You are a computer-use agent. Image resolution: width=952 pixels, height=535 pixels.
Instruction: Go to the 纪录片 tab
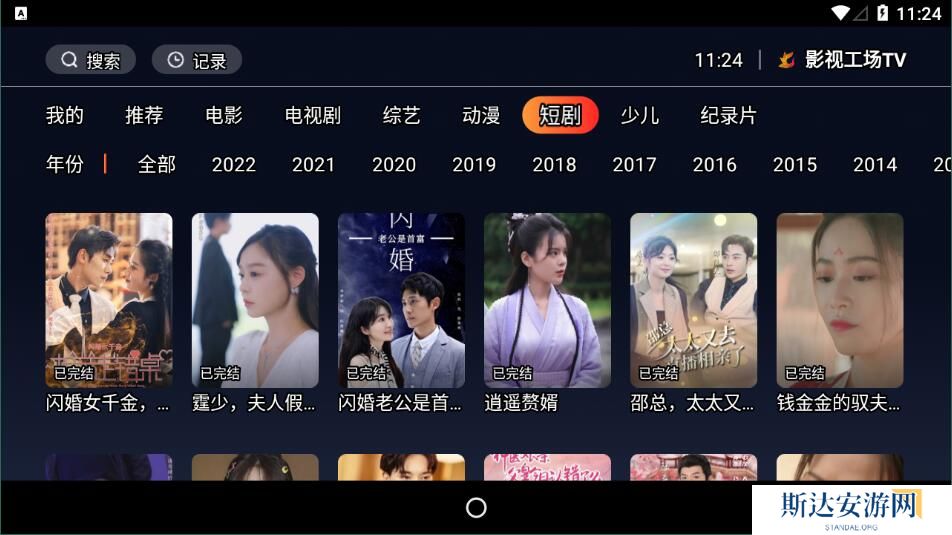728,116
